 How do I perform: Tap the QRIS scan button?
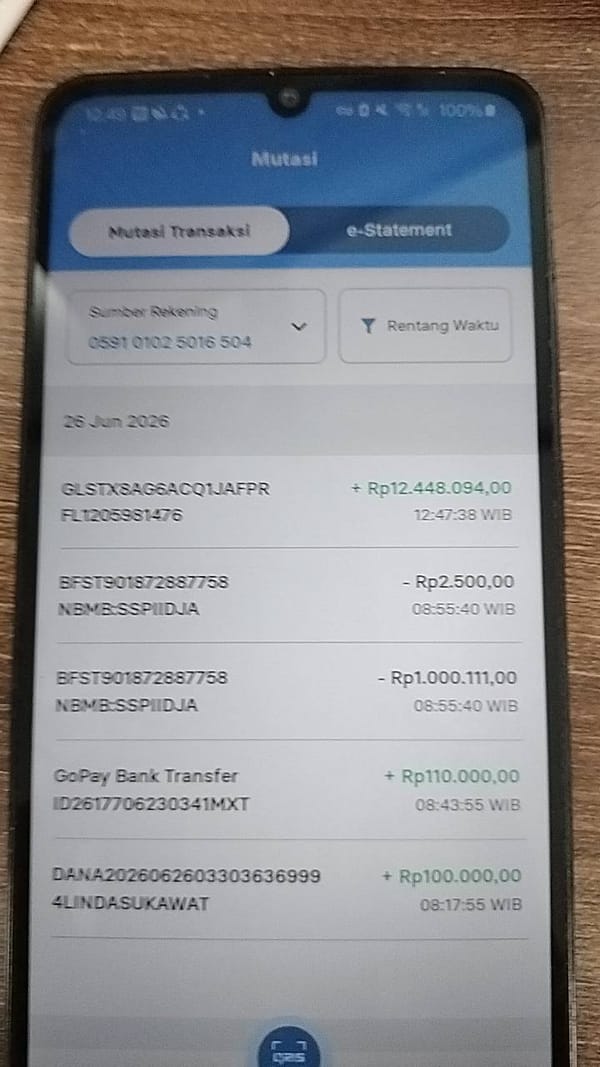[x=289, y=1049]
